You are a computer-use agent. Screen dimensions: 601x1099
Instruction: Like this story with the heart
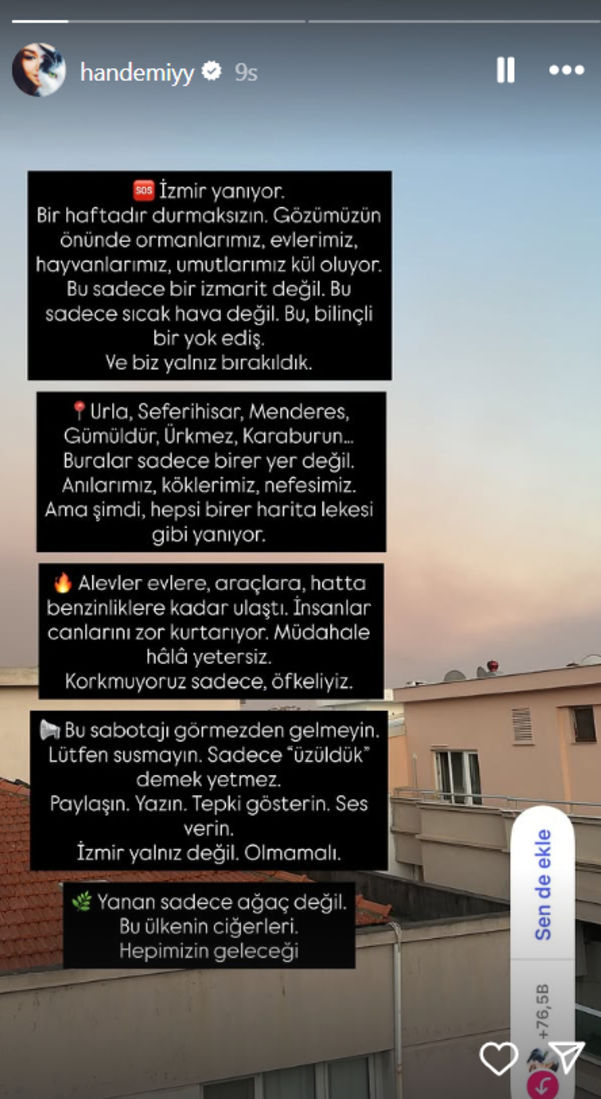498,1057
